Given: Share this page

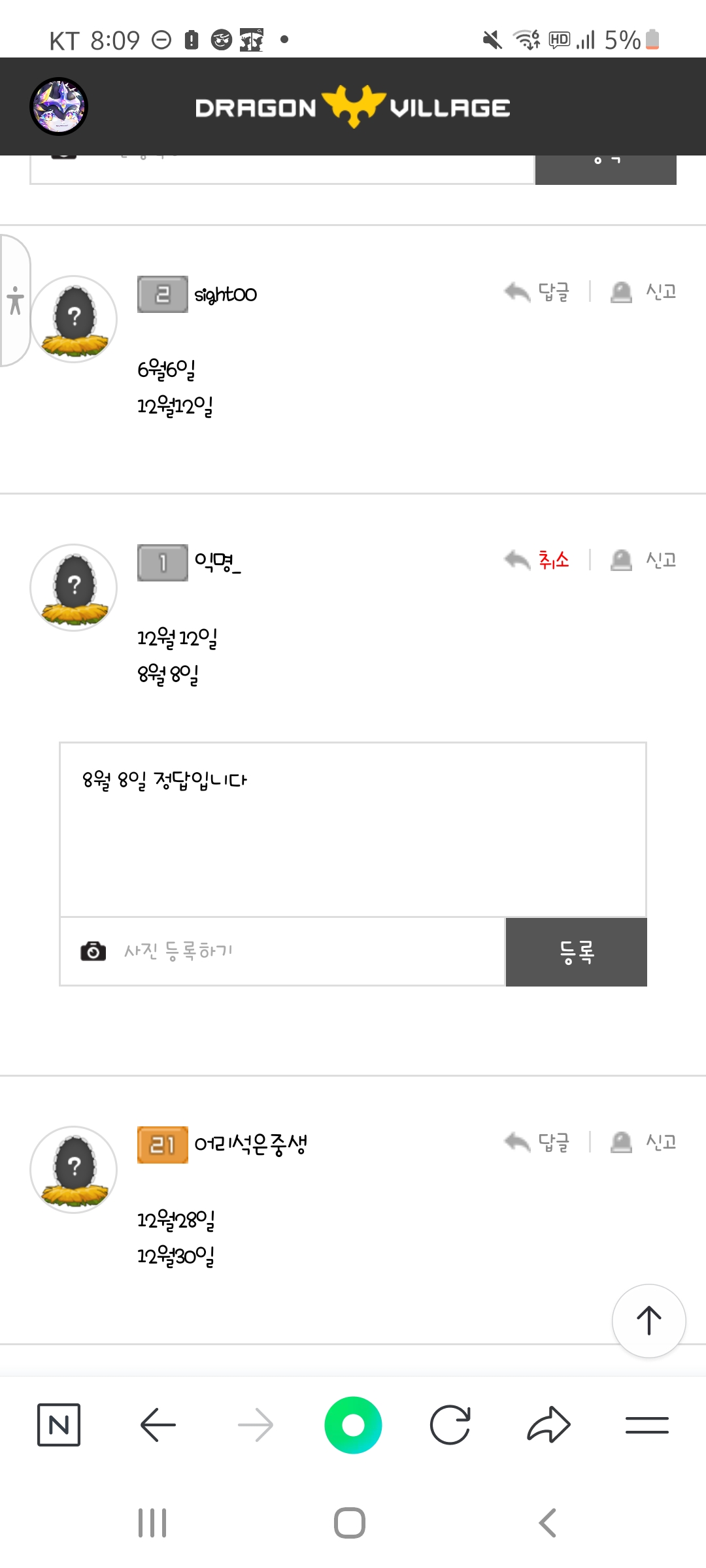Looking at the screenshot, I should pyautogui.click(x=548, y=1424).
